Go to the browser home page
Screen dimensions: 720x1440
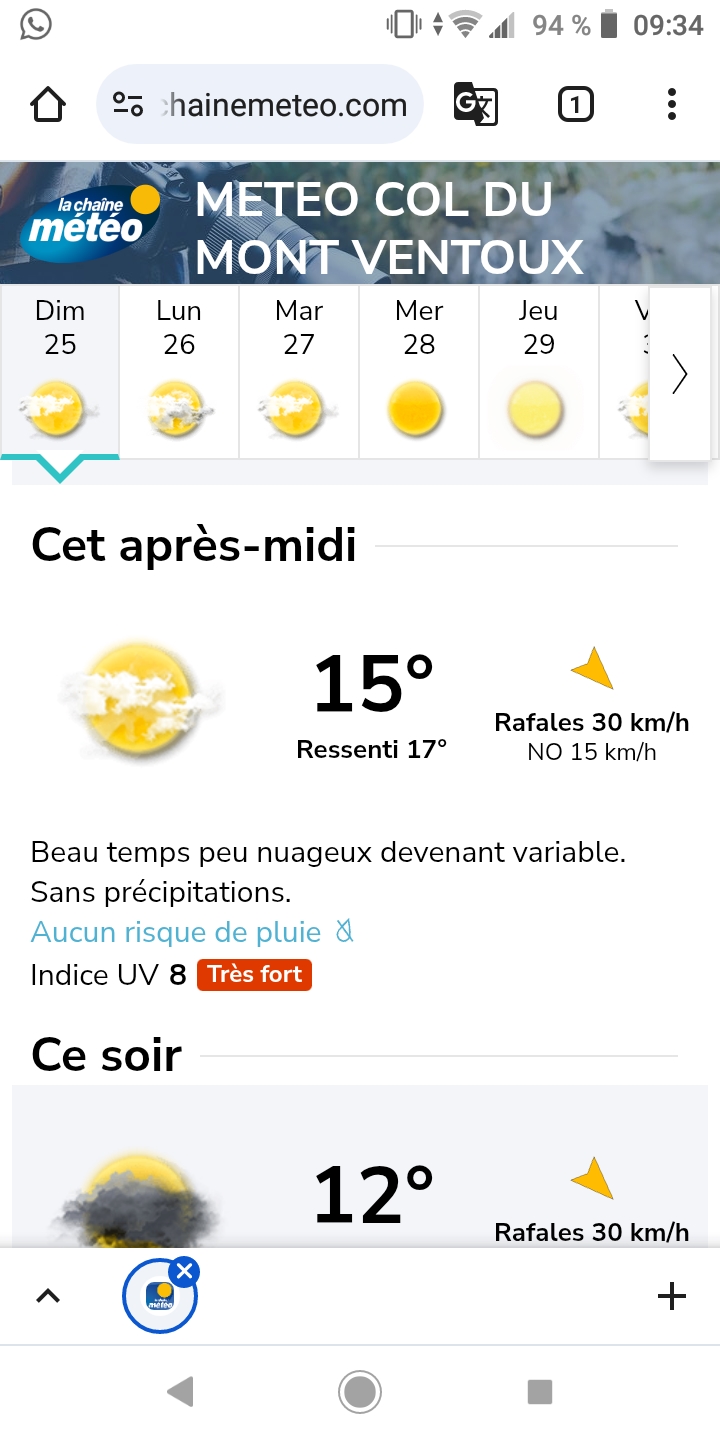click(x=48, y=105)
